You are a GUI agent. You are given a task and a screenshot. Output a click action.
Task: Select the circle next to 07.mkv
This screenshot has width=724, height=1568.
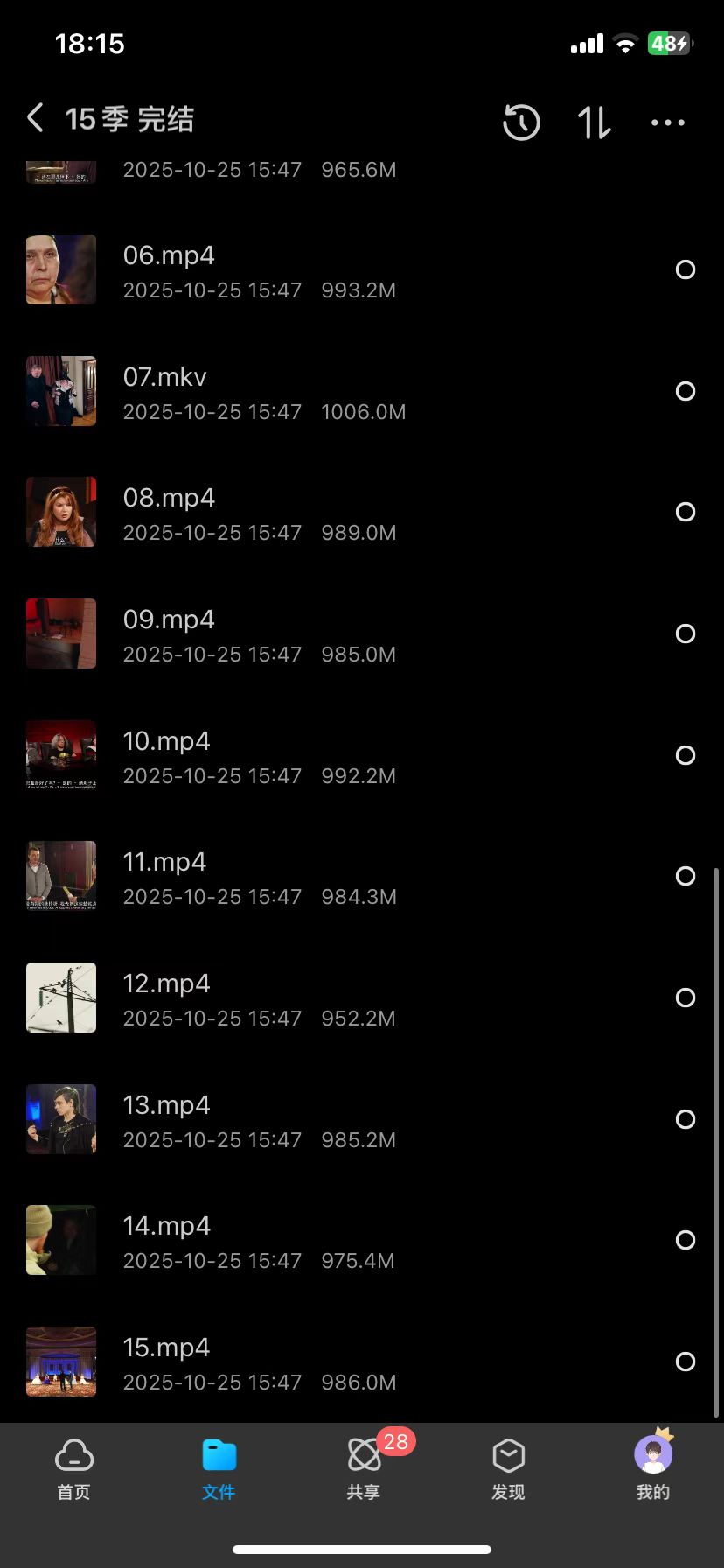pos(686,391)
